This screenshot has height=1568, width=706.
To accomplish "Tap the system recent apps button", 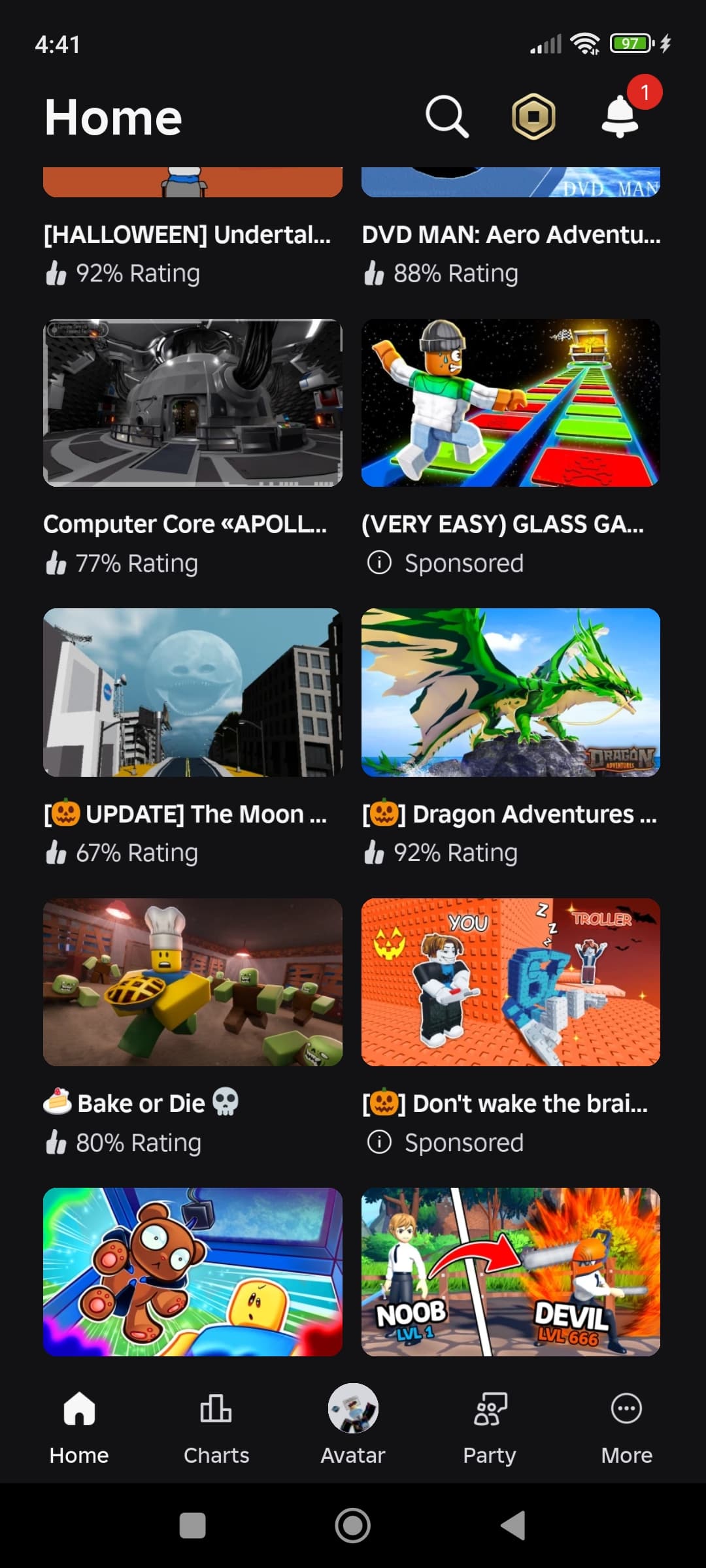I will (193, 1526).
